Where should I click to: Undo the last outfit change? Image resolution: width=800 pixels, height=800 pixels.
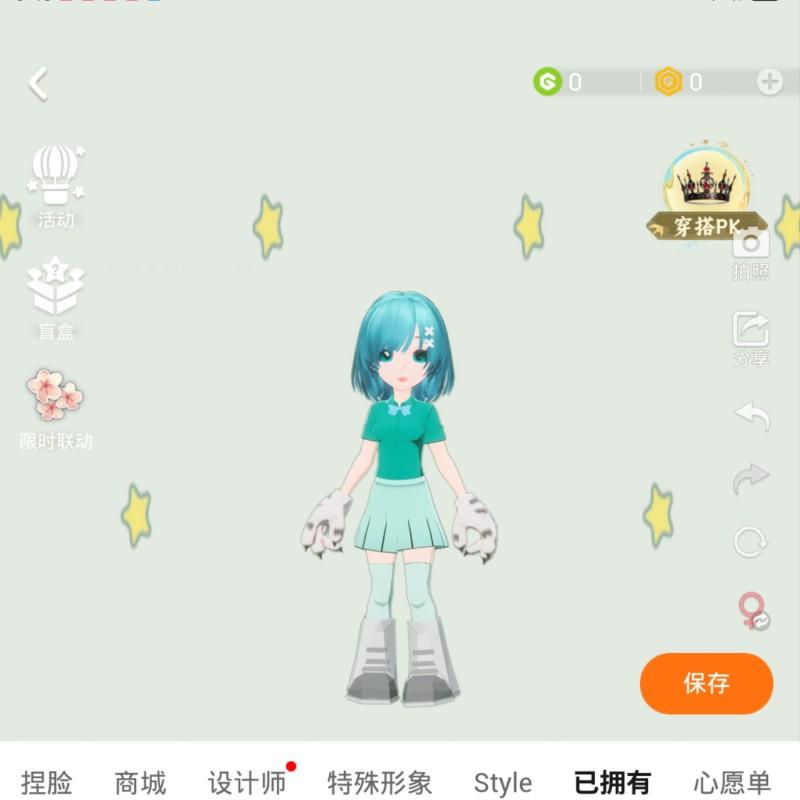751,415
